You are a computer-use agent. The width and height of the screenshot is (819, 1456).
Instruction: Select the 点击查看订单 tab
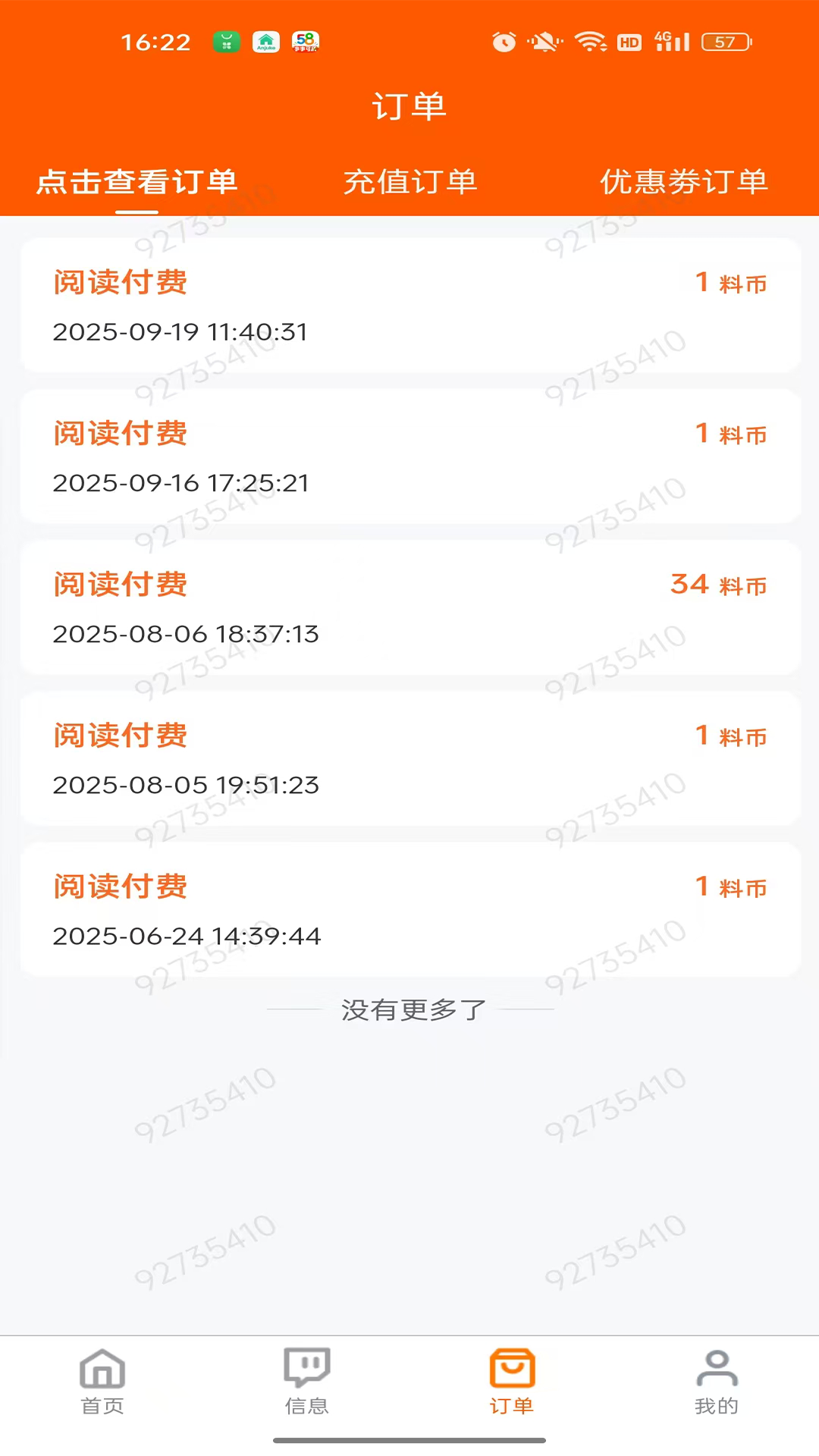(137, 182)
